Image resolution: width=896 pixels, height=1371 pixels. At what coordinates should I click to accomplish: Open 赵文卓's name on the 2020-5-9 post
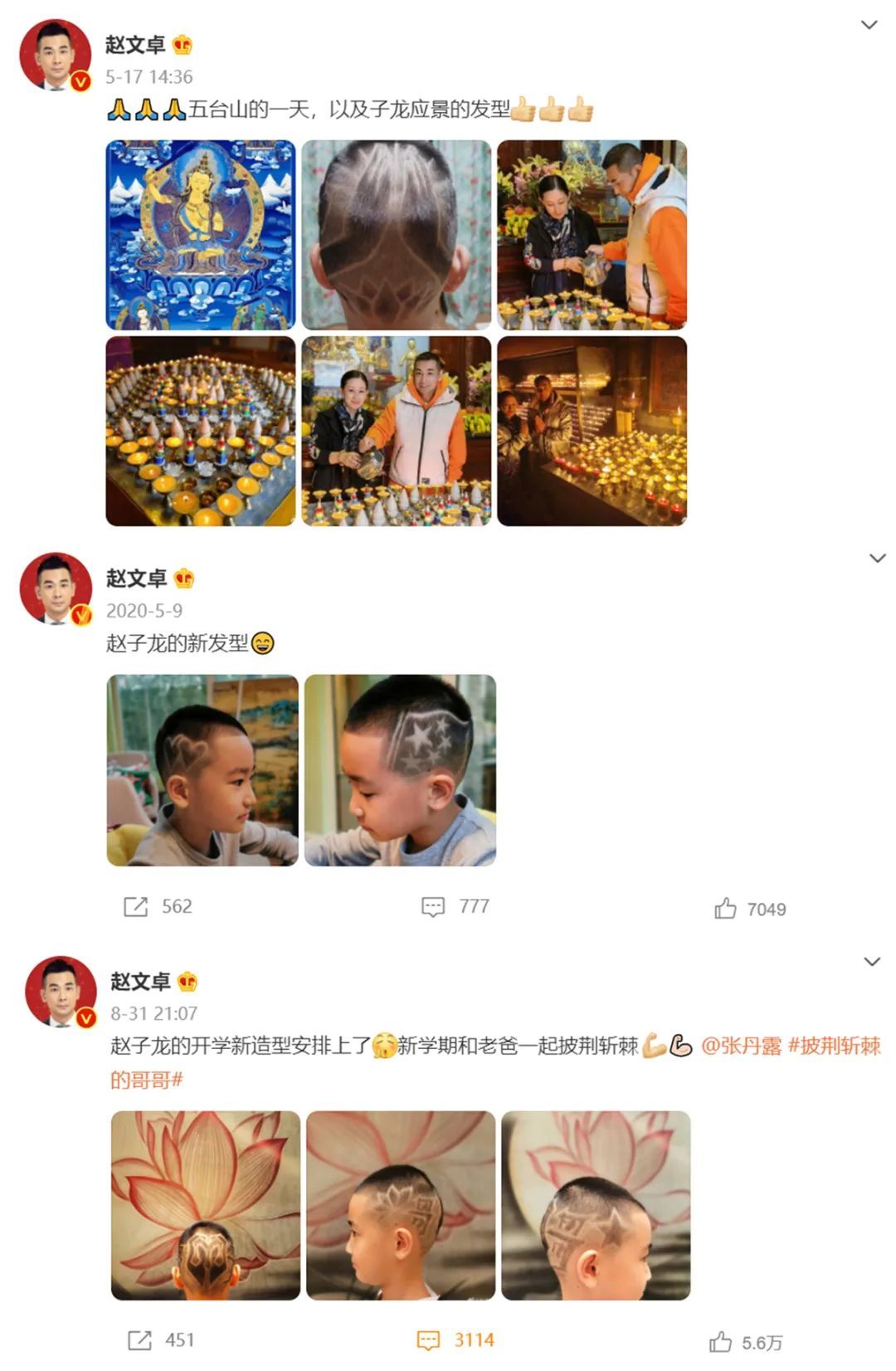136,578
